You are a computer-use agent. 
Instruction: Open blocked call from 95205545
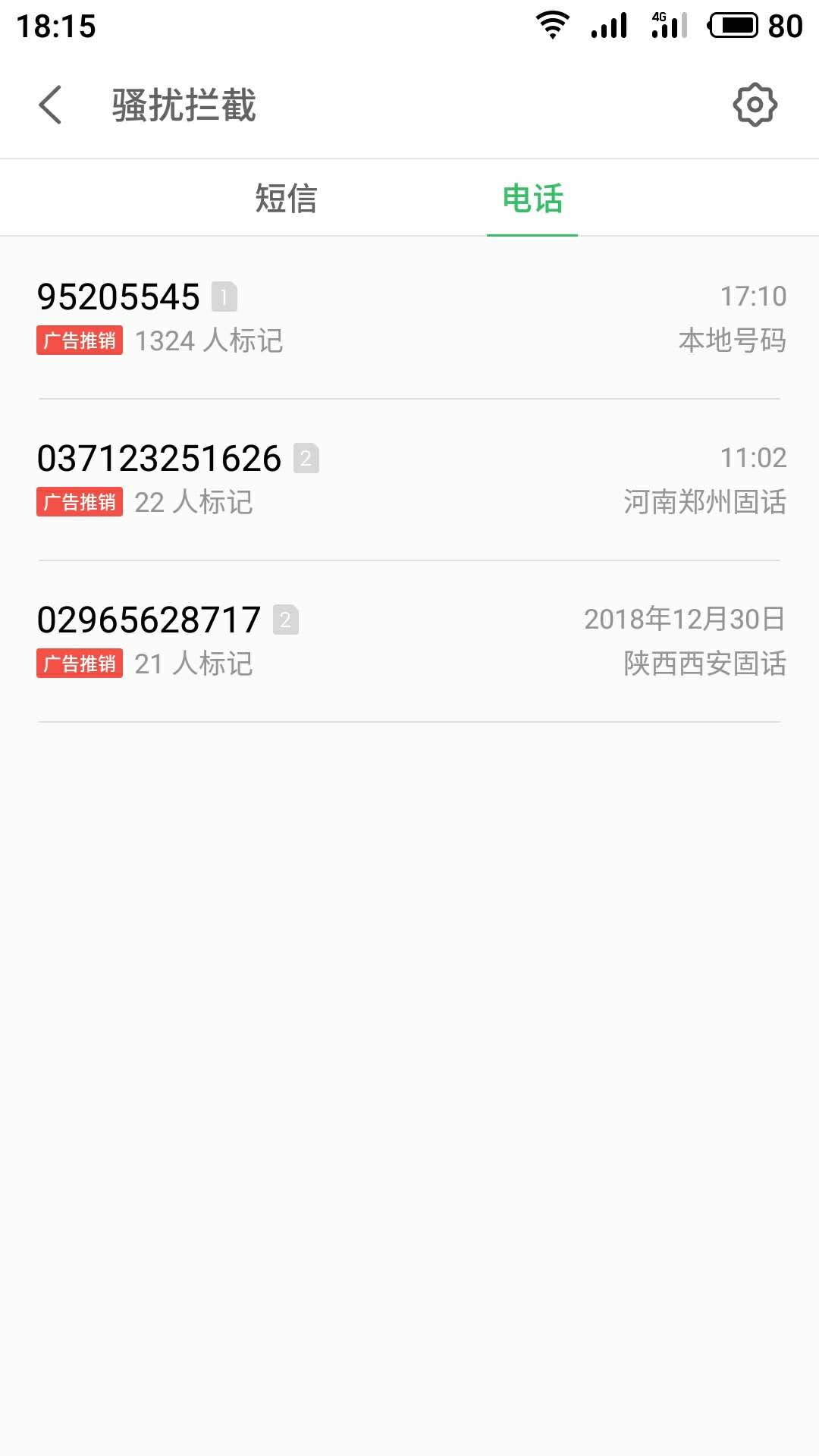tap(409, 318)
